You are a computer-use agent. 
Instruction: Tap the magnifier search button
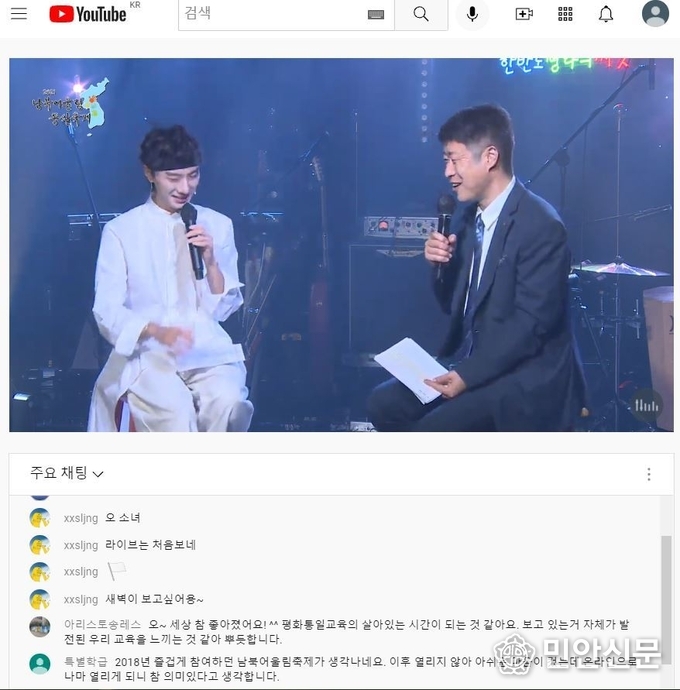click(421, 14)
